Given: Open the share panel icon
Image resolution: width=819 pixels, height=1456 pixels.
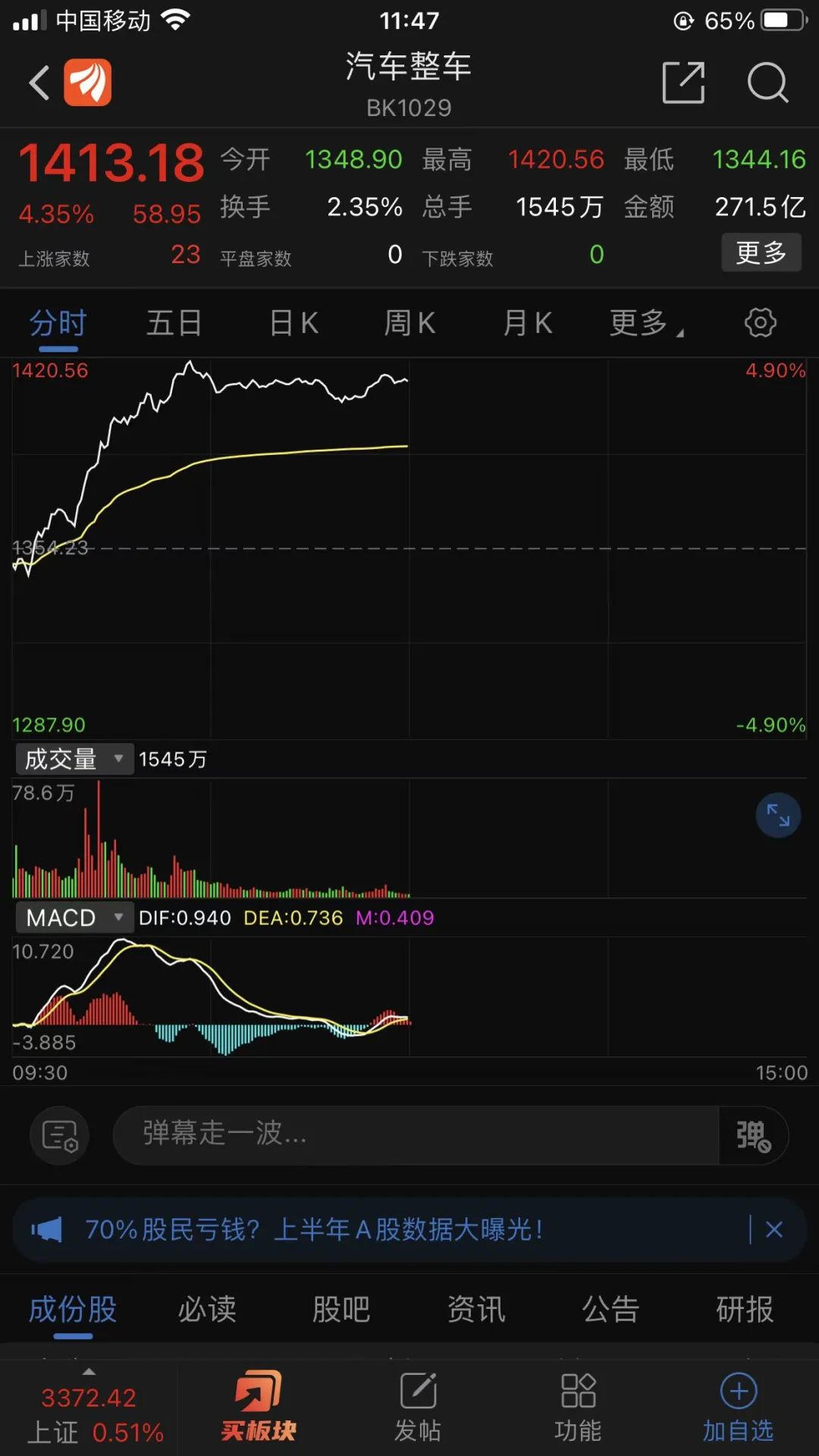Looking at the screenshot, I should 683,82.
